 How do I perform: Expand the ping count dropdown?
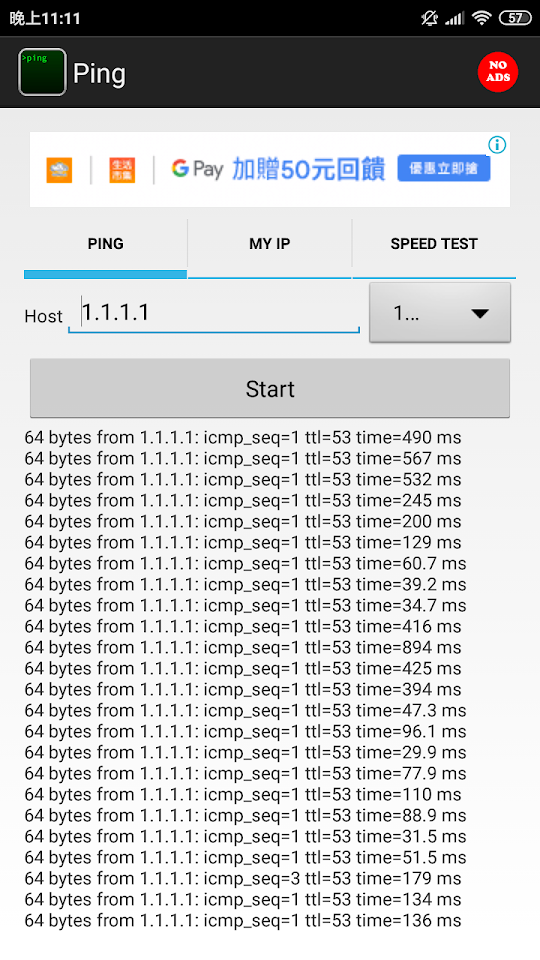tap(440, 313)
